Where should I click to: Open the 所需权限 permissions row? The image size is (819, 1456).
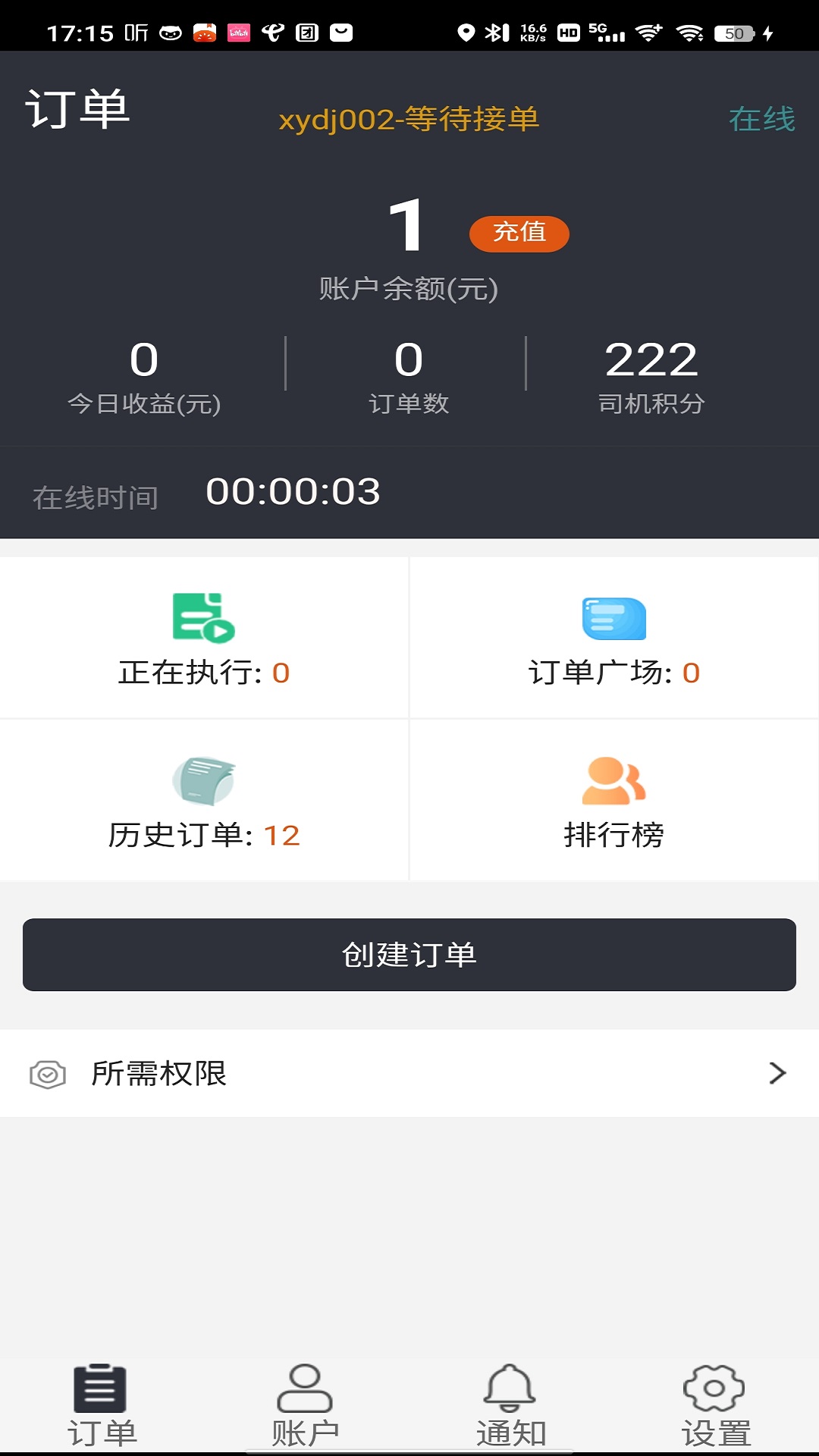(409, 1073)
